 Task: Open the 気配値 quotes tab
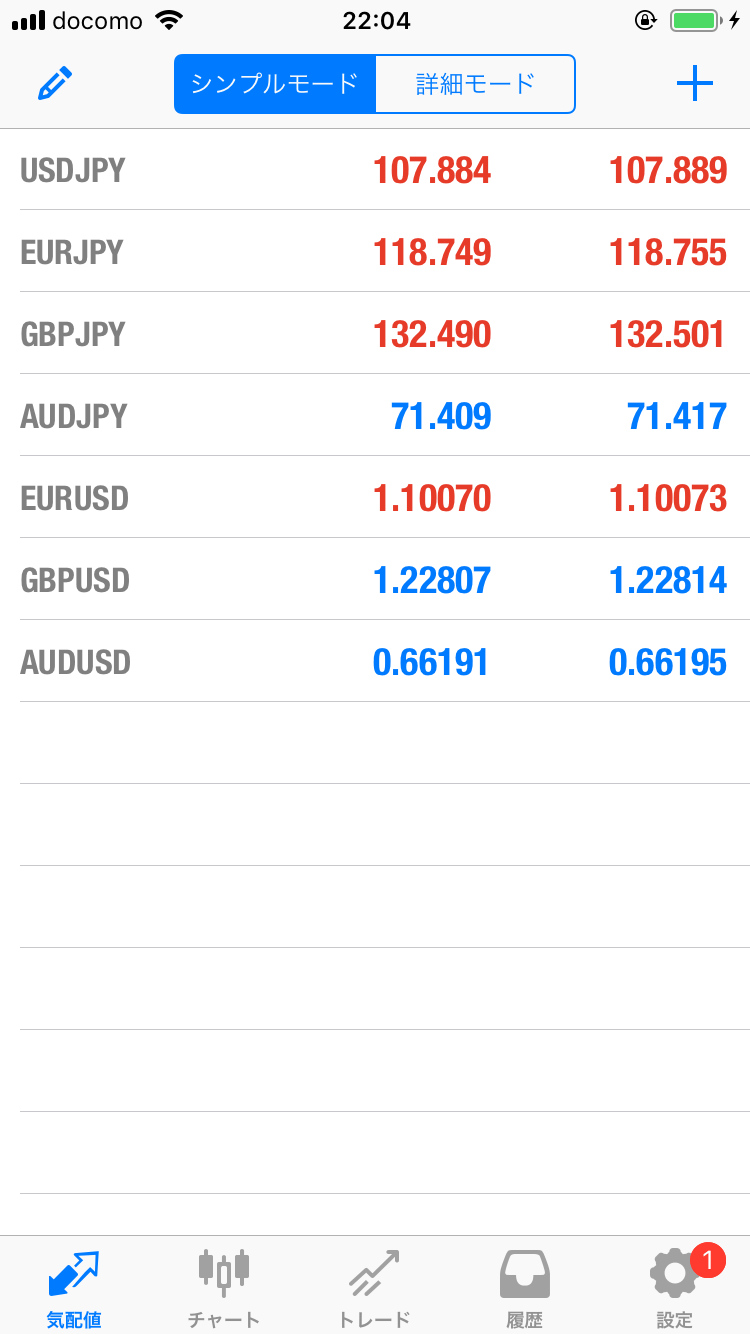tap(74, 1286)
